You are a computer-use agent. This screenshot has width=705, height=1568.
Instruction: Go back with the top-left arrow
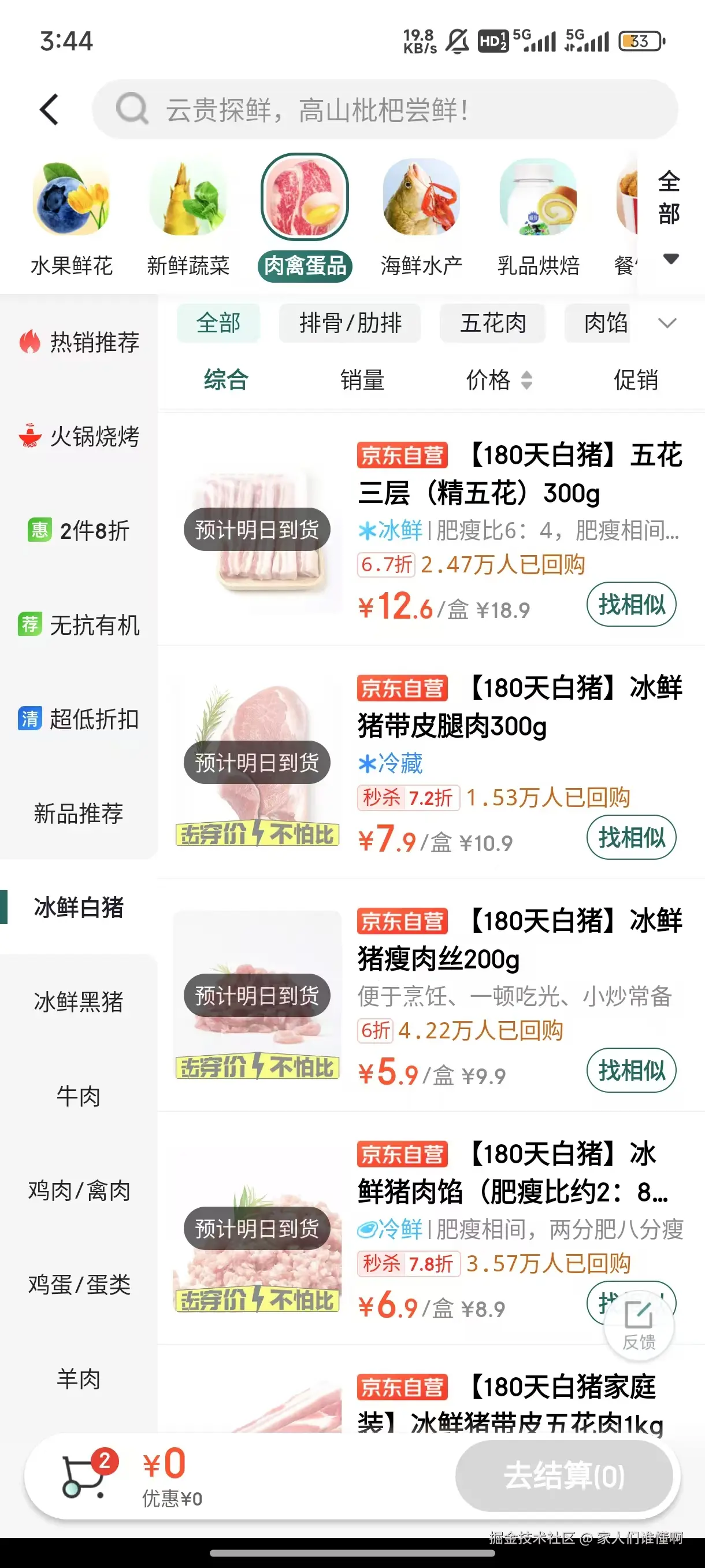click(x=50, y=110)
